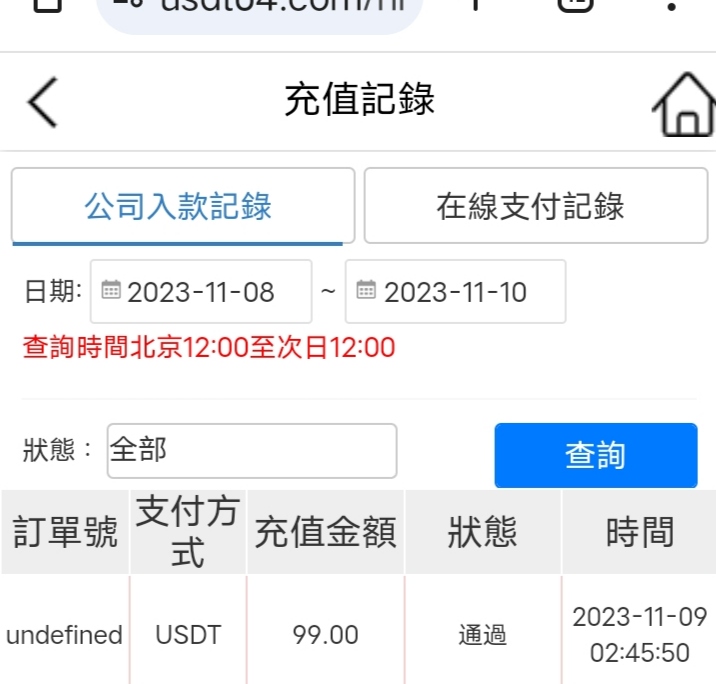Pick end date 2023-11-10
The width and height of the screenshot is (716, 684).
pyautogui.click(x=455, y=292)
